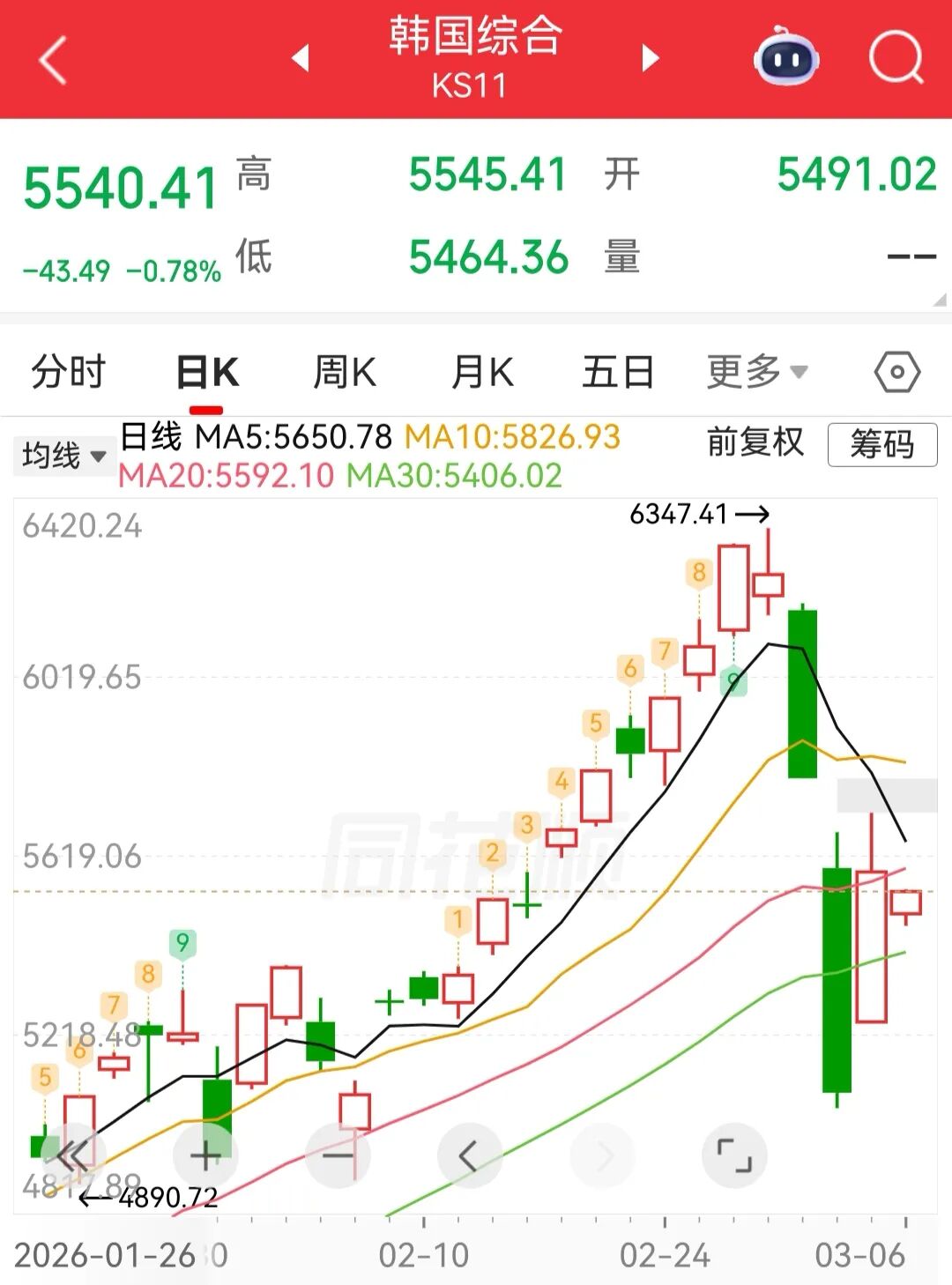Tap the 筹码 button
952x1285 pixels.
(881, 444)
